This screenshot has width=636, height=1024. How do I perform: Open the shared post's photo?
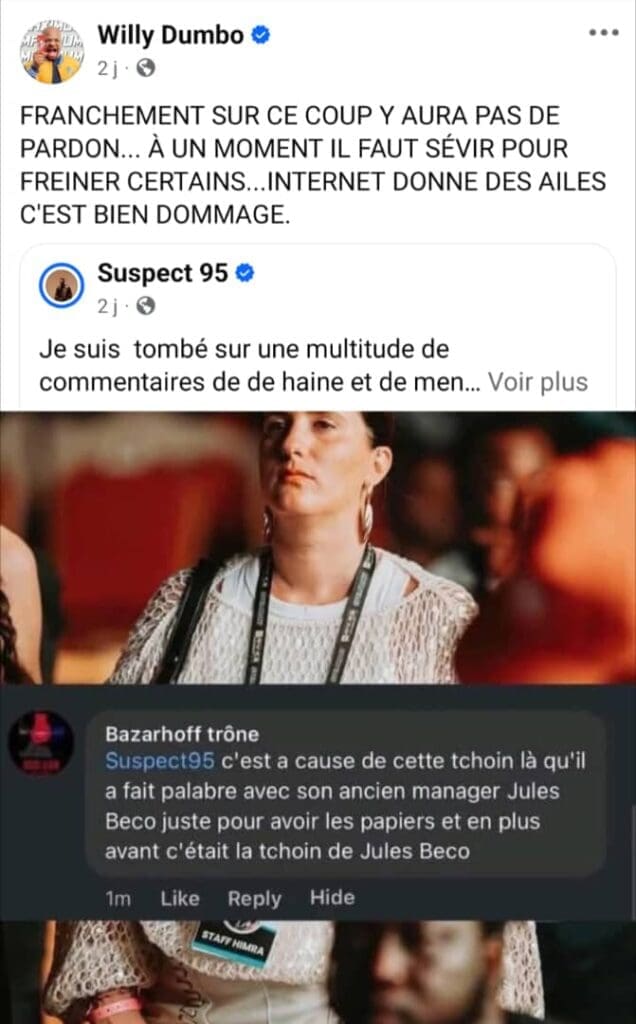318,548
